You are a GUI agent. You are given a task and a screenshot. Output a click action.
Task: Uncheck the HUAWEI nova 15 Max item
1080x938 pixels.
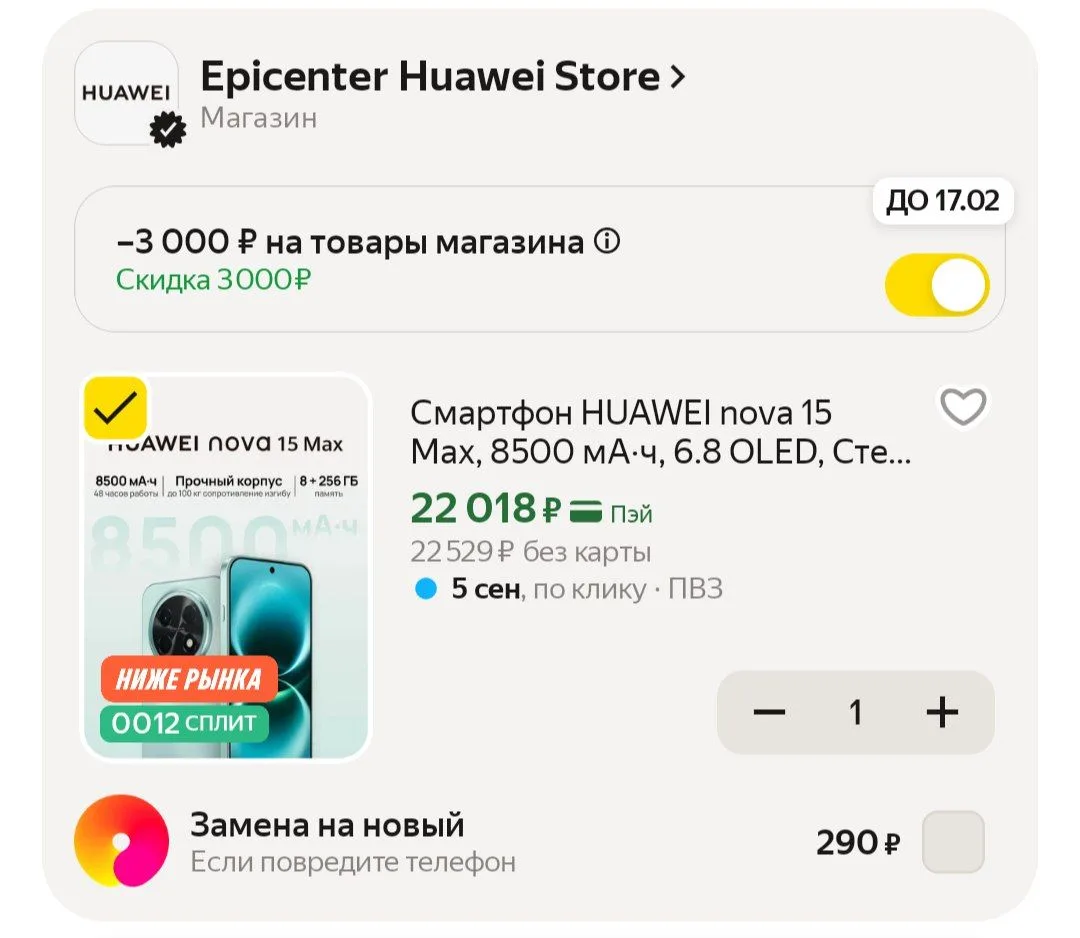coord(116,408)
